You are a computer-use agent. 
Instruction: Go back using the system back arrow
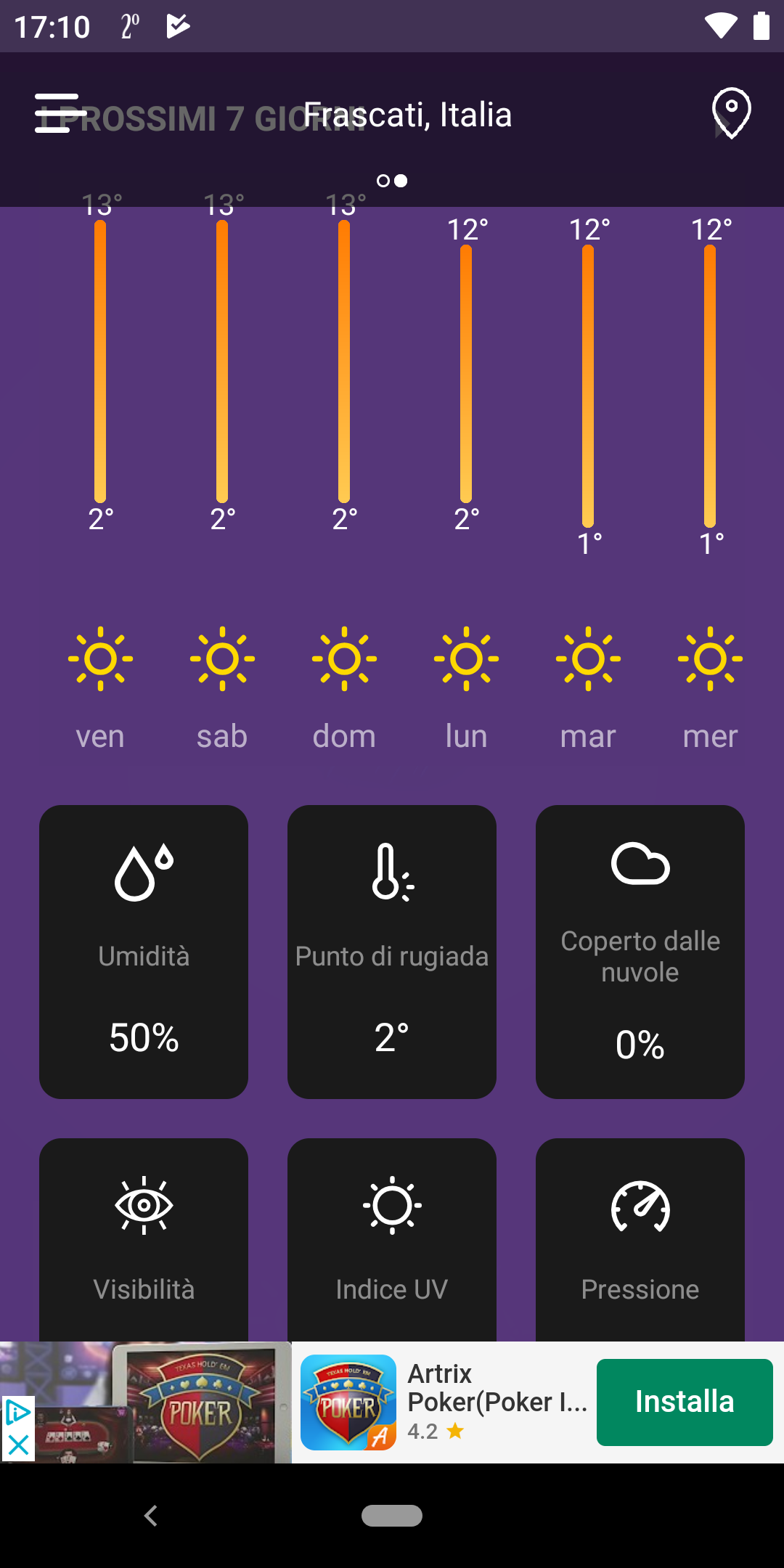click(x=151, y=1516)
